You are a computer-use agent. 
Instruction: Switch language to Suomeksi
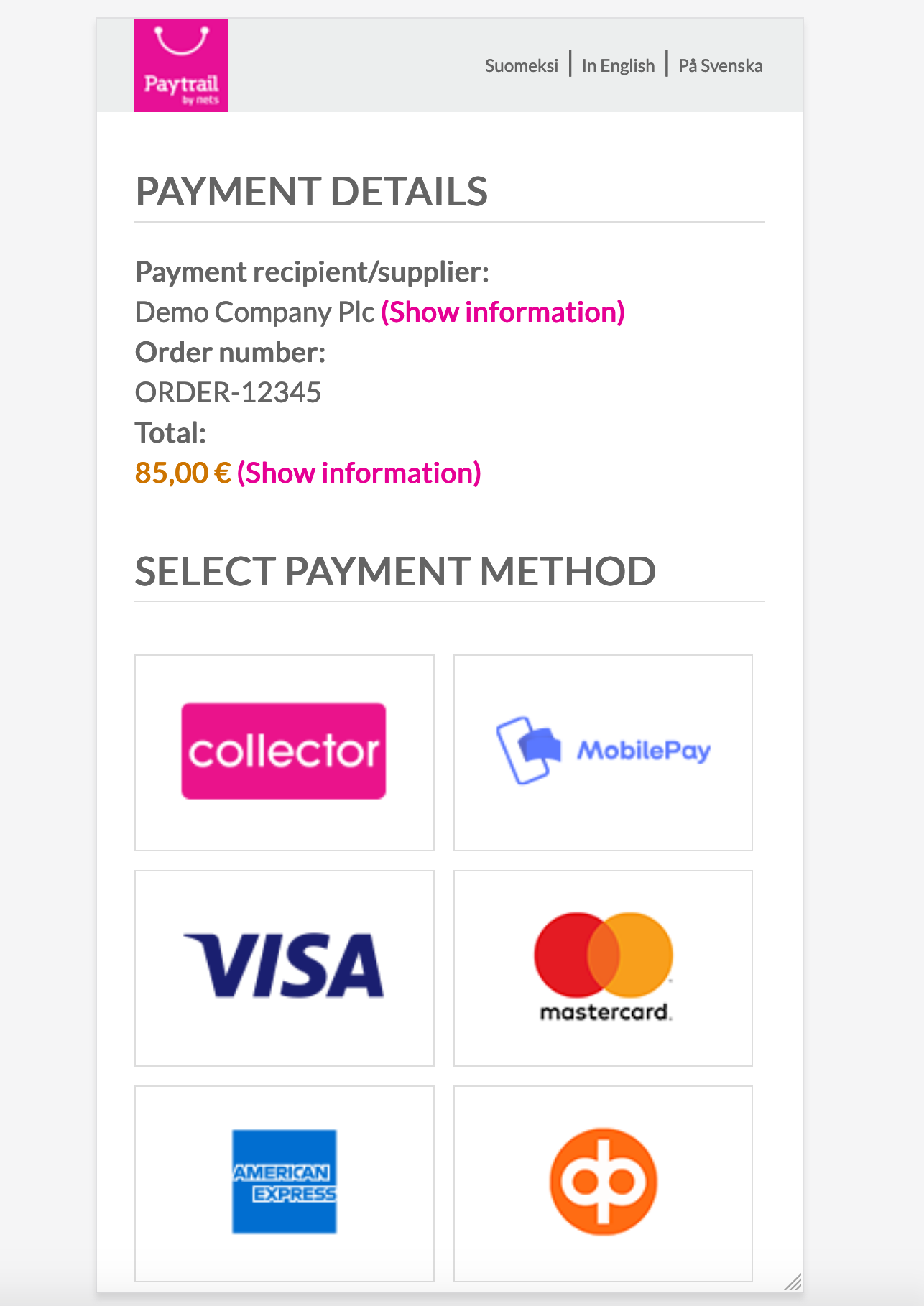[521, 65]
